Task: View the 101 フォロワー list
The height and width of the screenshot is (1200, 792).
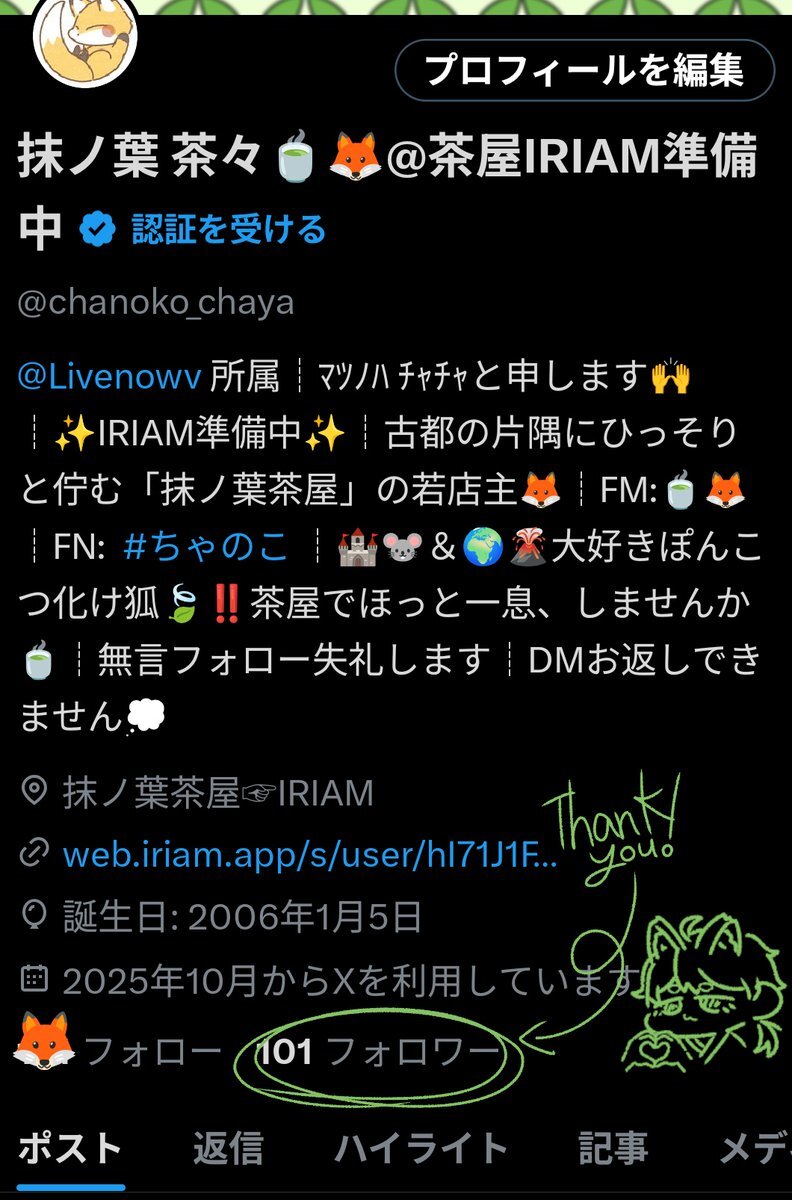Action: click(378, 1052)
